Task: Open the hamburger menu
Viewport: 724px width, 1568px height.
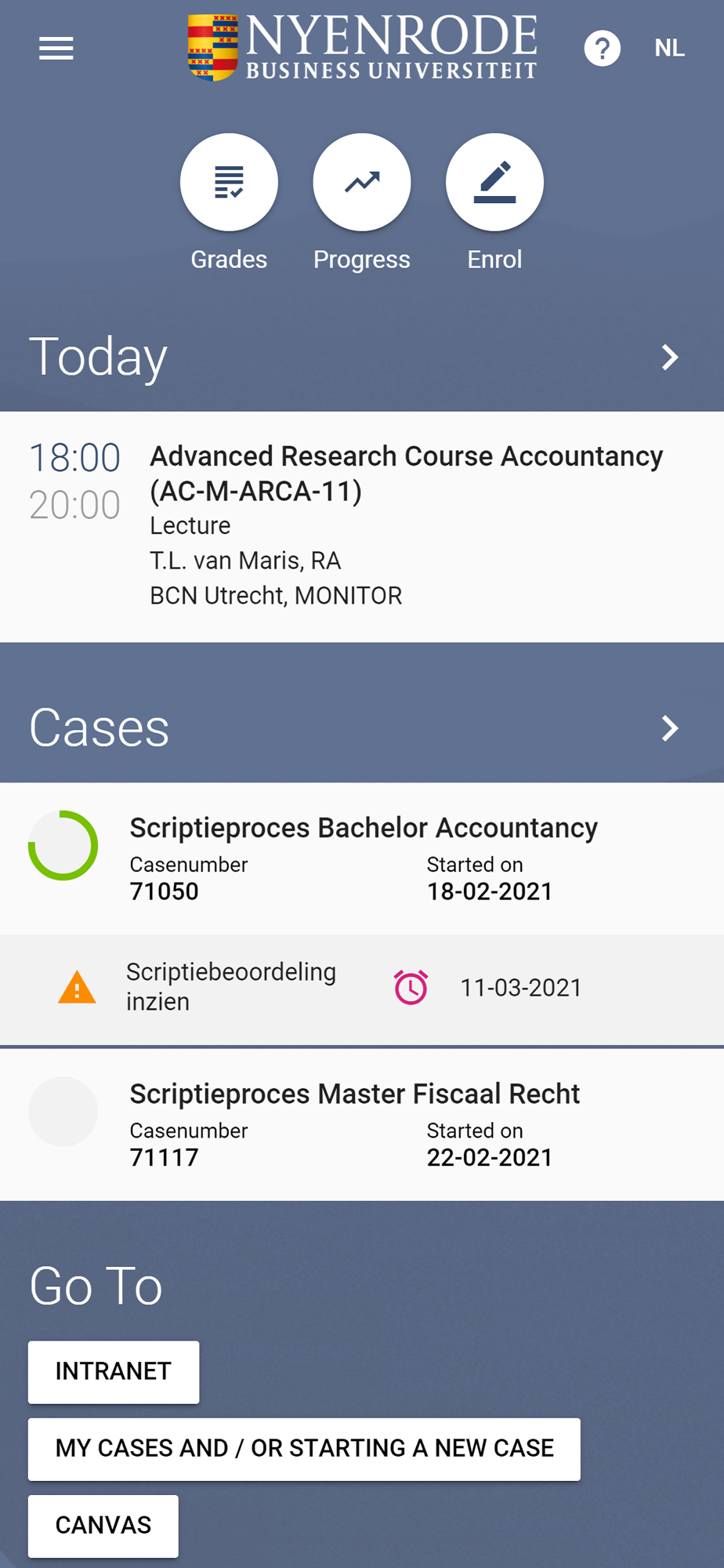Action: pos(56,49)
